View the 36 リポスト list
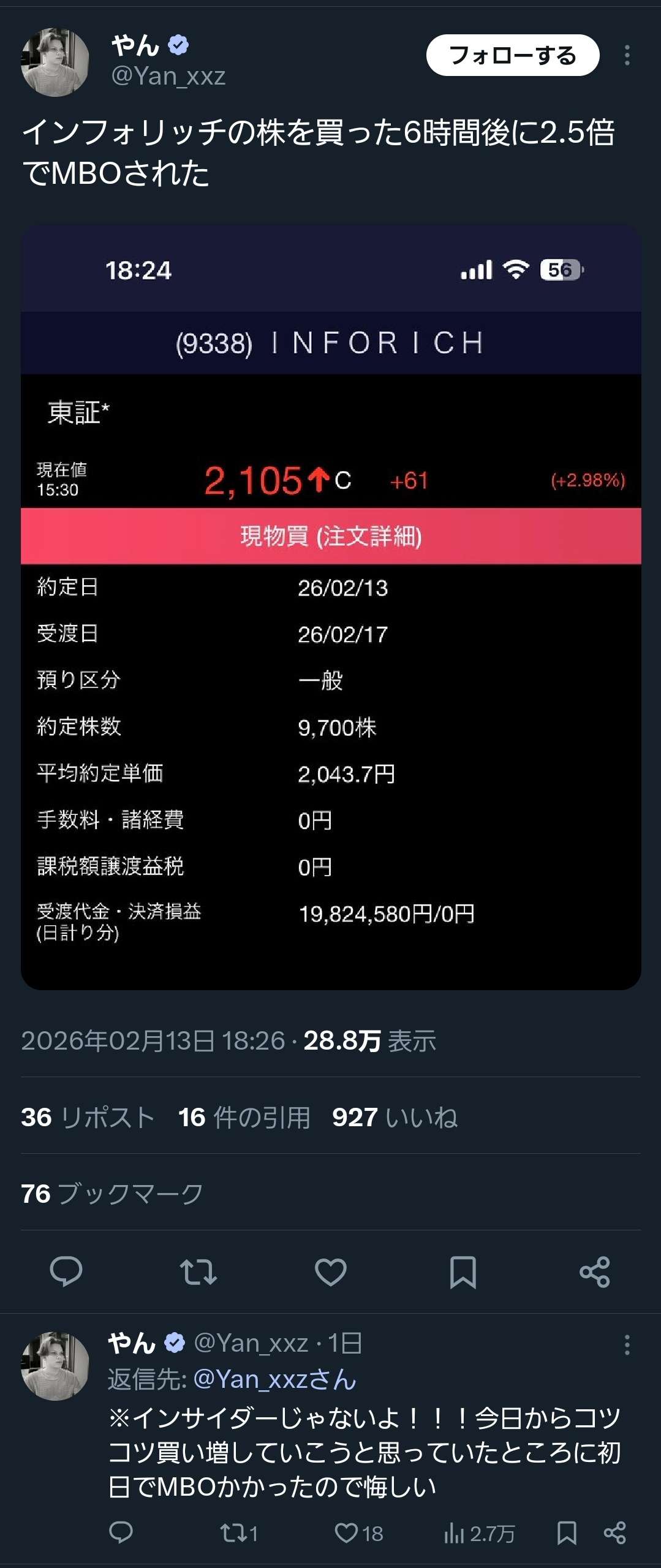 pos(88,1117)
